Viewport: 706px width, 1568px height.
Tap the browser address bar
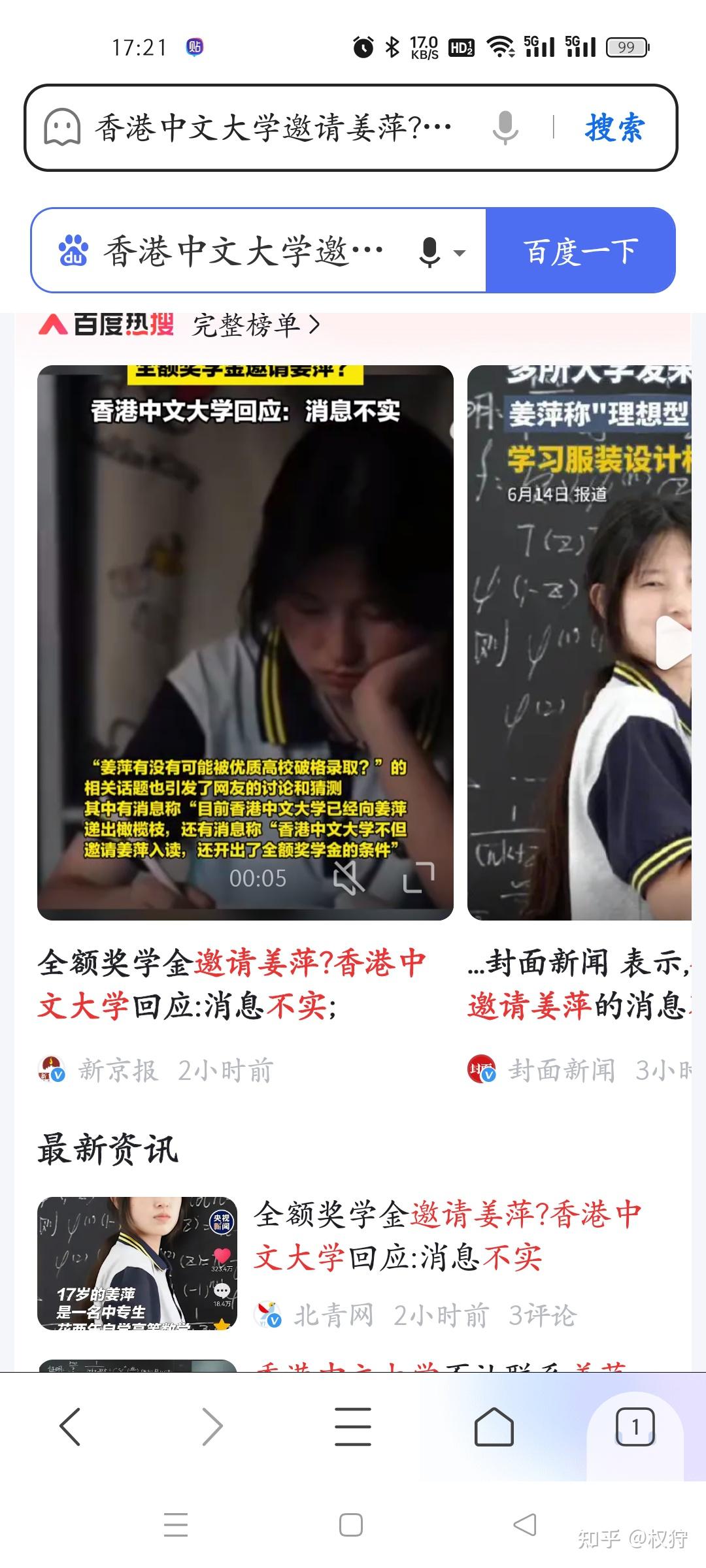[273, 127]
